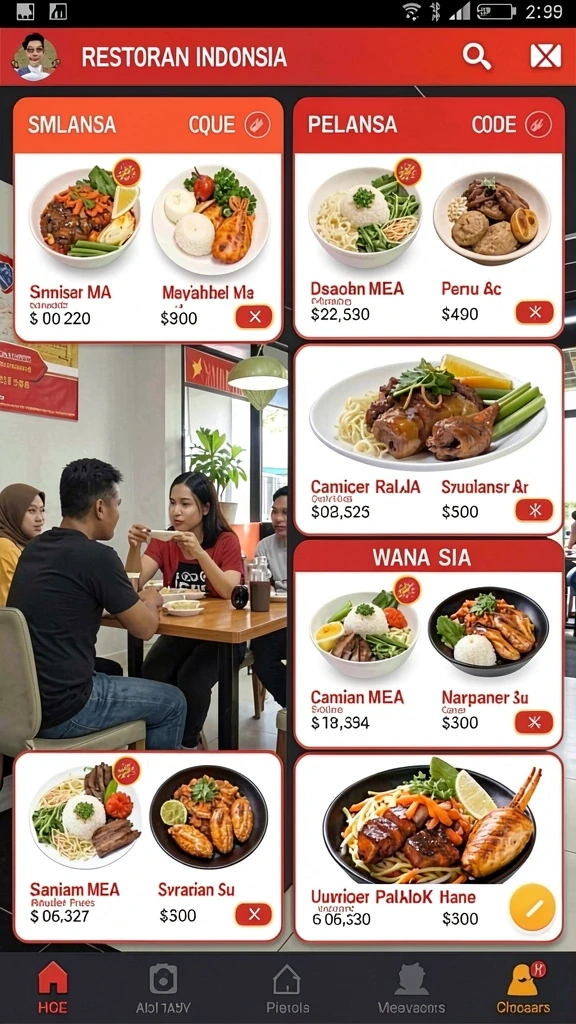Viewport: 576px width, 1024px height.
Task: Tap the red button near Peru &c
Action: tap(535, 312)
